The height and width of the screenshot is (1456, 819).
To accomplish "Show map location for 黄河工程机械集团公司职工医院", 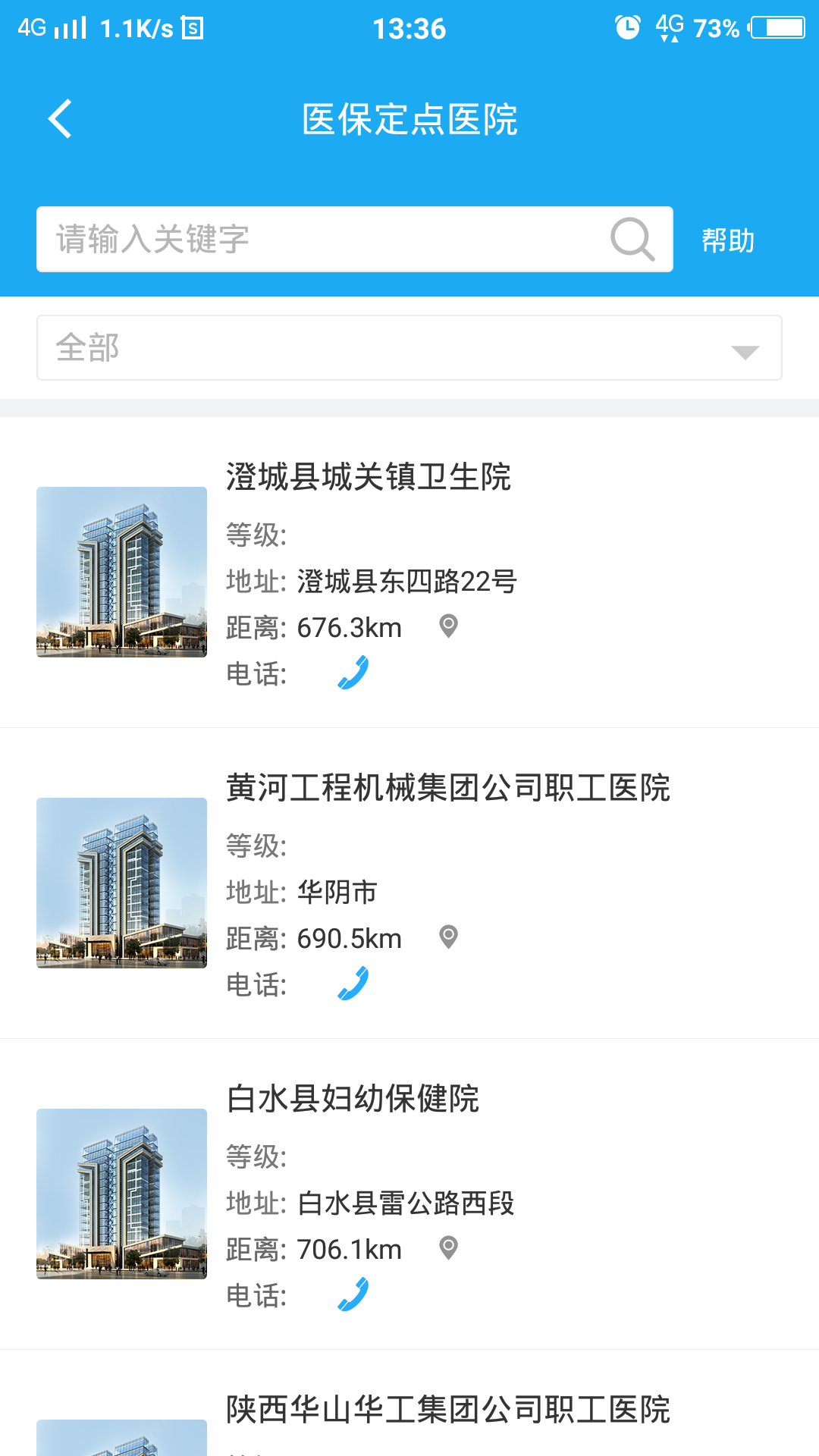I will pos(449,937).
